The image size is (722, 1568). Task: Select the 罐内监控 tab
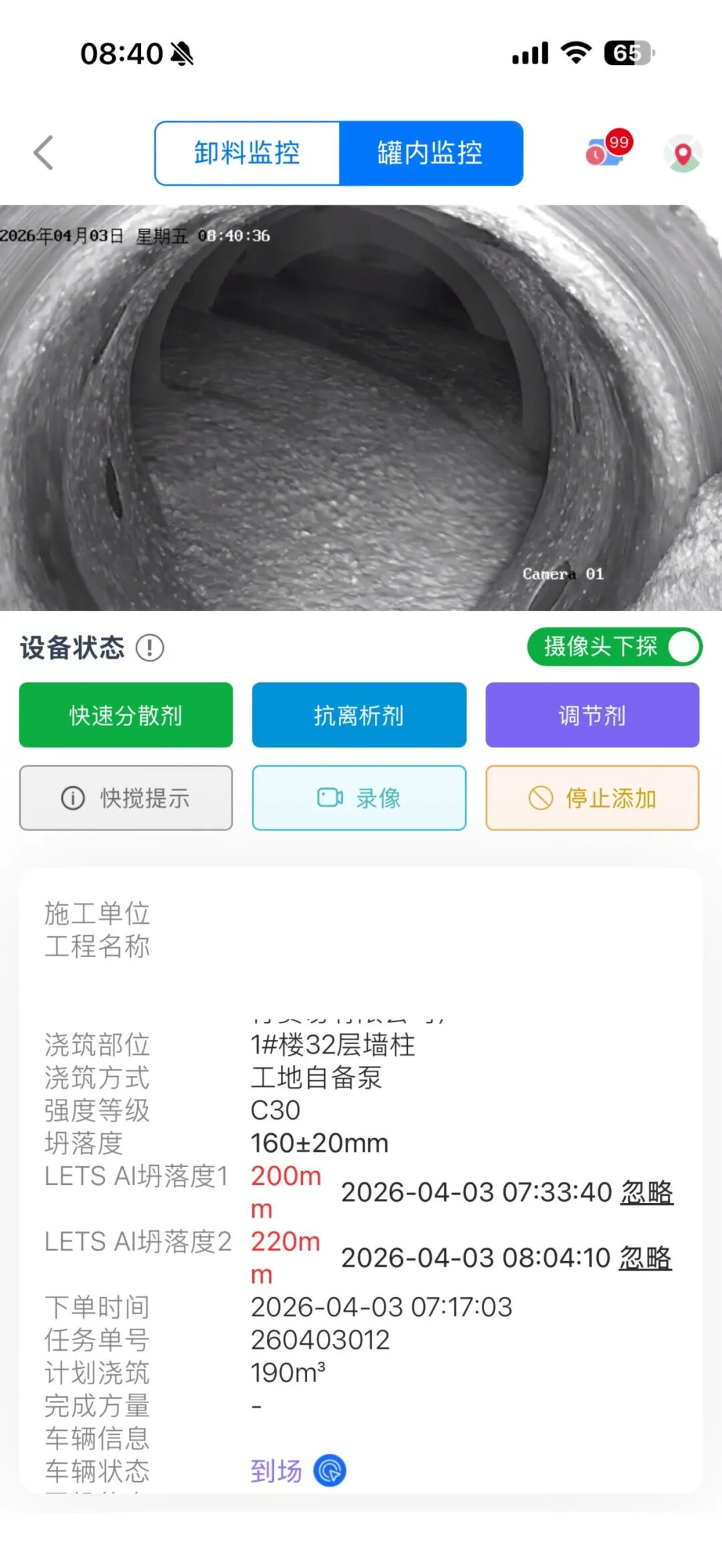pos(431,153)
